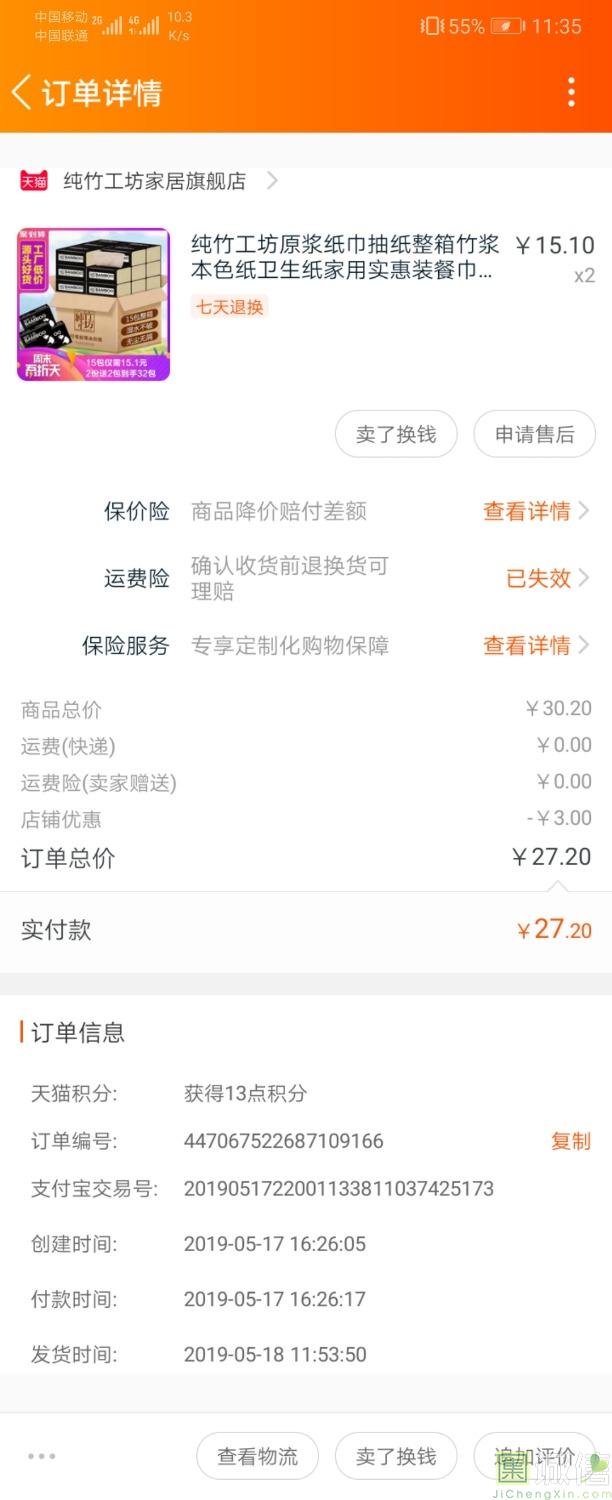Open the 纯竹工坊原浆纸巾 product item

point(344,257)
